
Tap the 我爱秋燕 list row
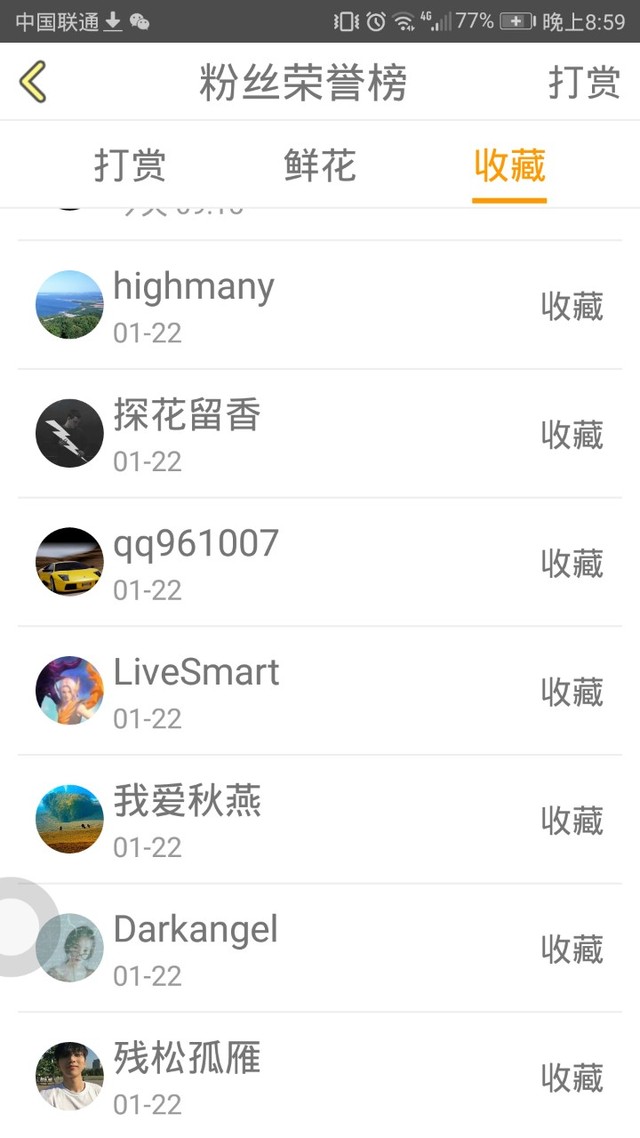point(320,820)
